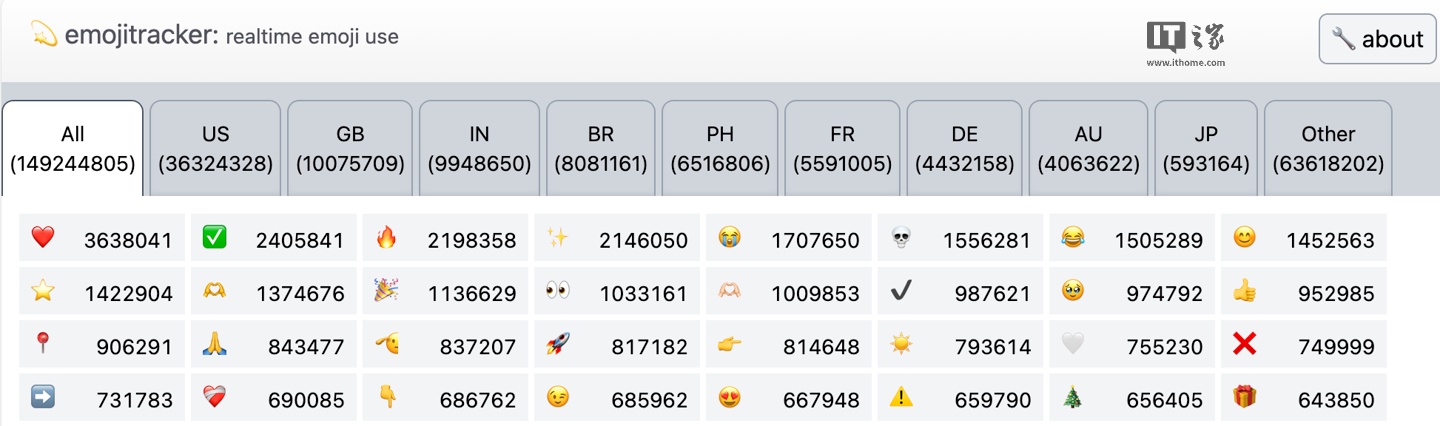Image resolution: width=1440 pixels, height=426 pixels.
Task: Switch to the GB tab
Action: (350, 148)
